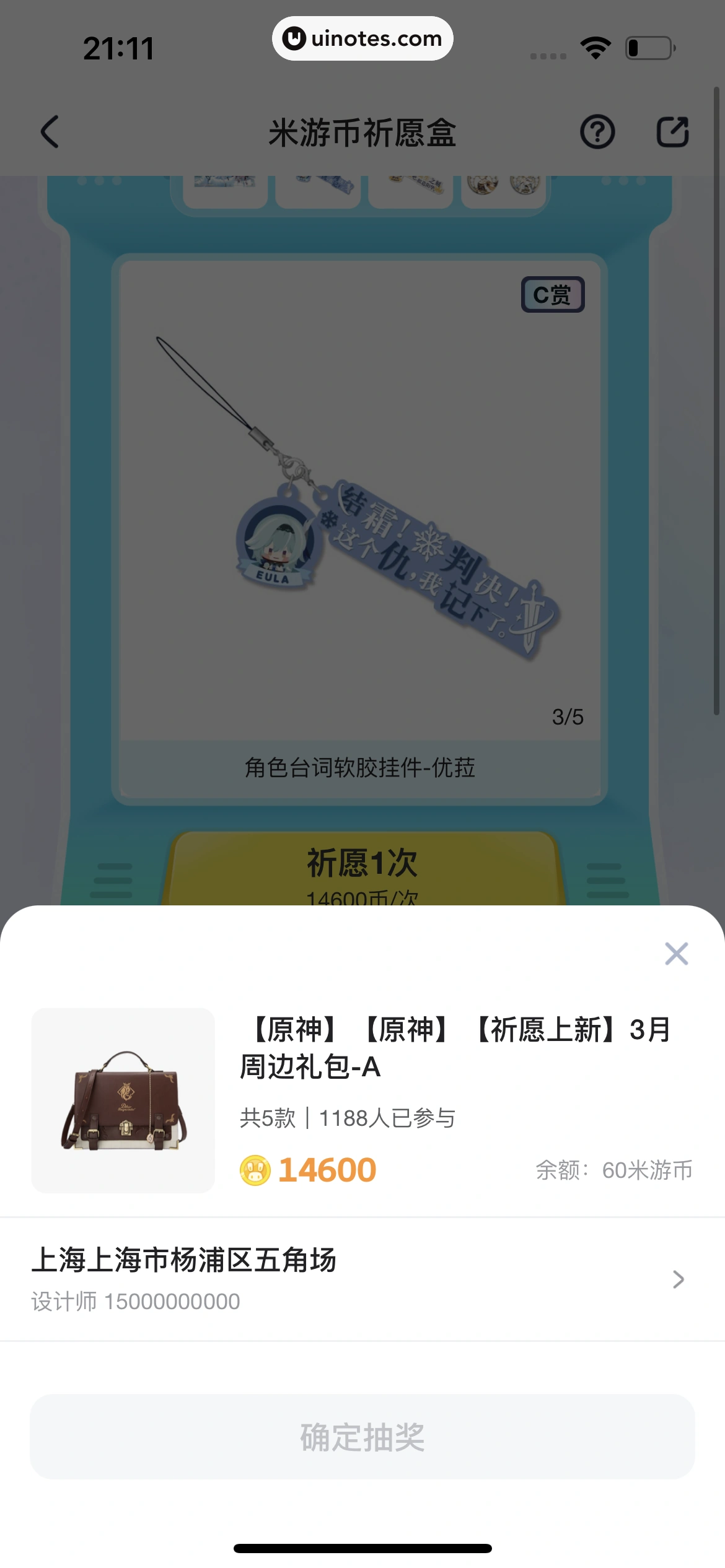Image resolution: width=725 pixels, height=1568 pixels.
Task: Tap the share icon in the top bar
Action: 673,132
